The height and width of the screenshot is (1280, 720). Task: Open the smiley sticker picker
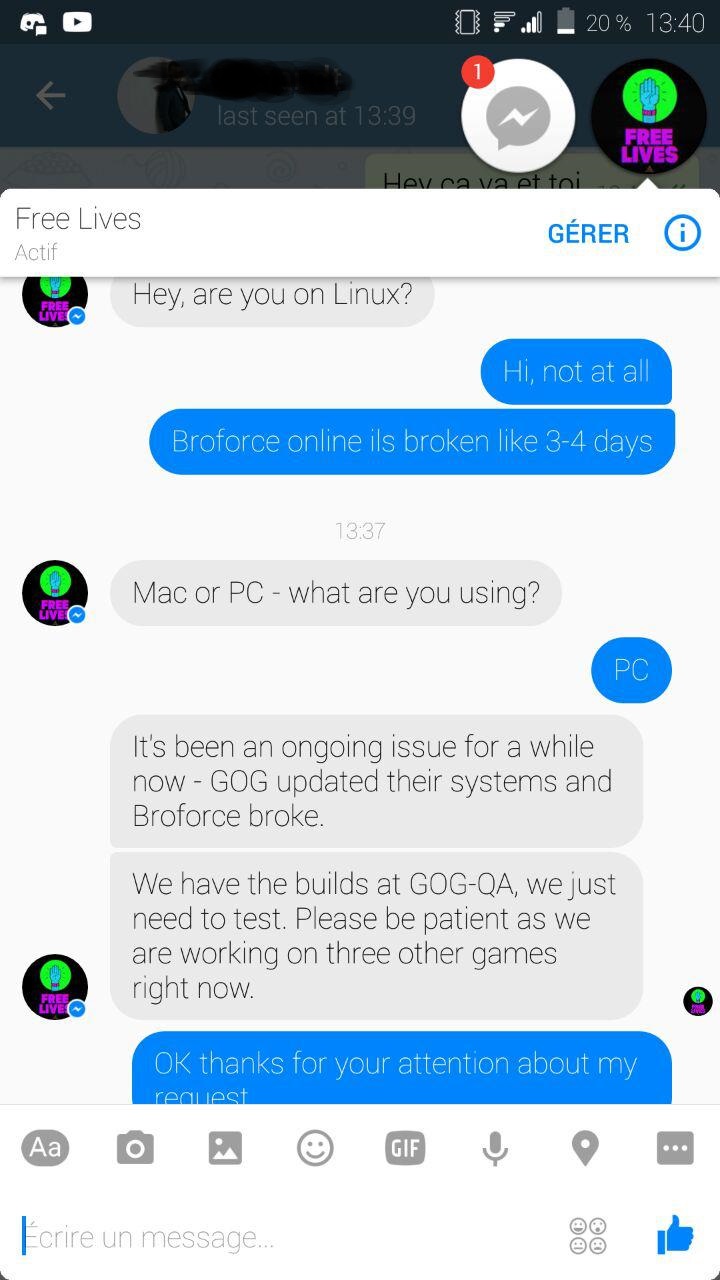click(x=315, y=1148)
